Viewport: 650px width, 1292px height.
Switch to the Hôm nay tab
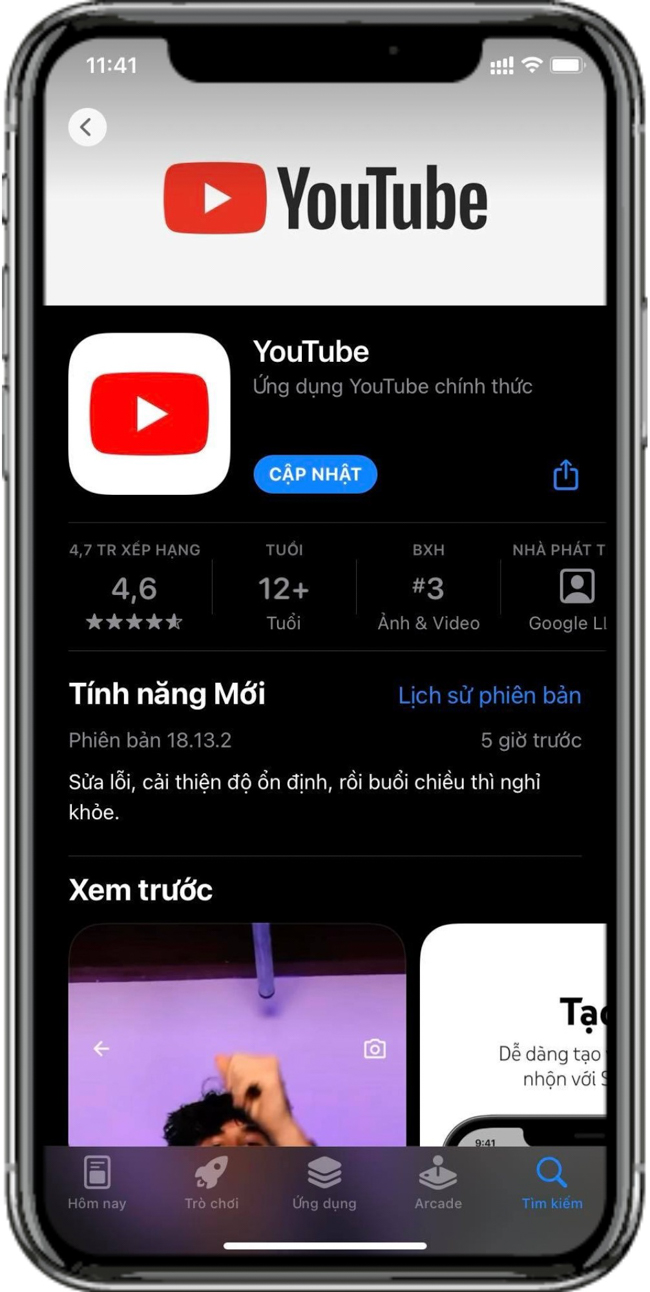pyautogui.click(x=97, y=1183)
